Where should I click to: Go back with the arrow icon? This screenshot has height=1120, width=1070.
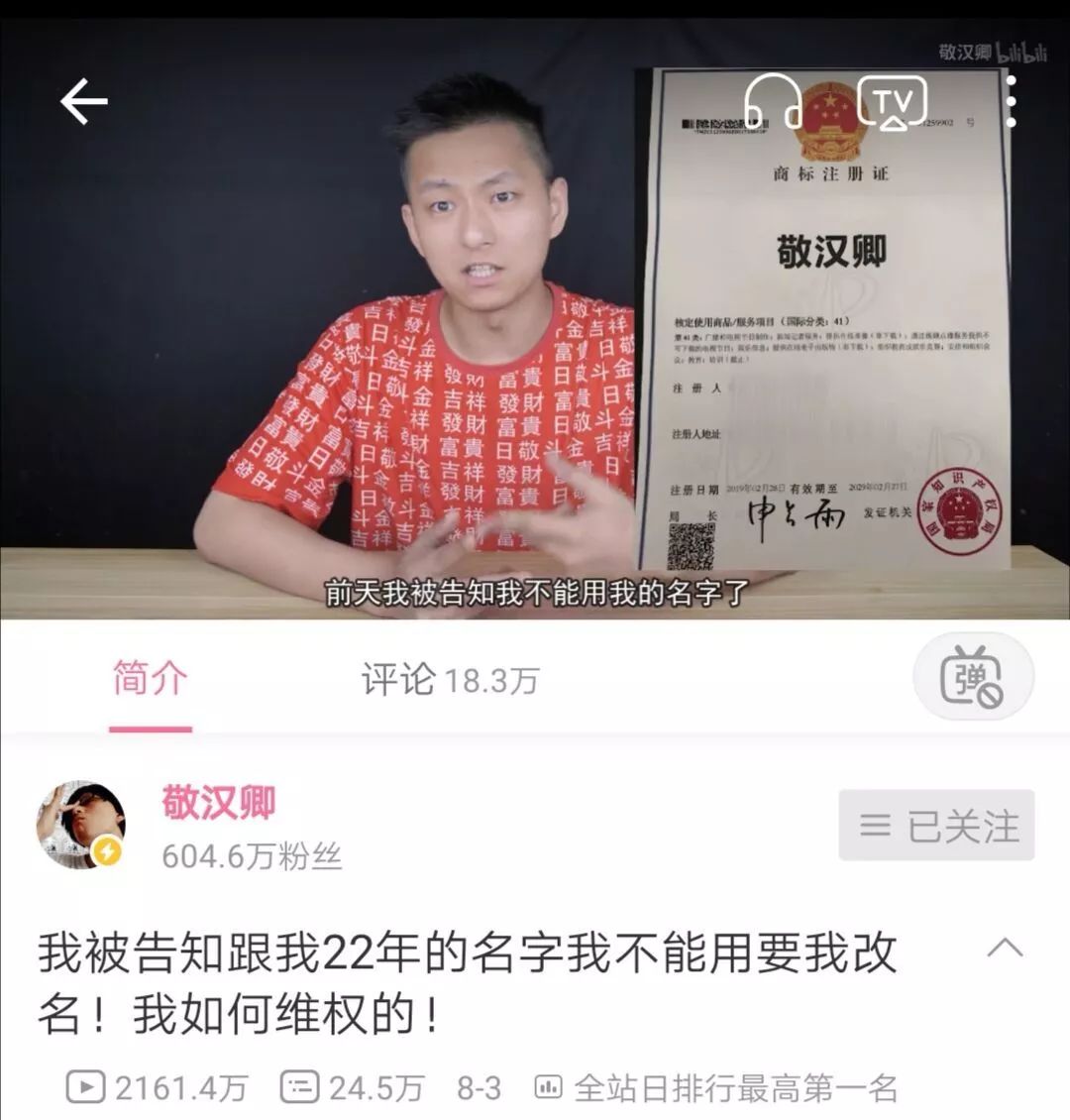tap(83, 102)
